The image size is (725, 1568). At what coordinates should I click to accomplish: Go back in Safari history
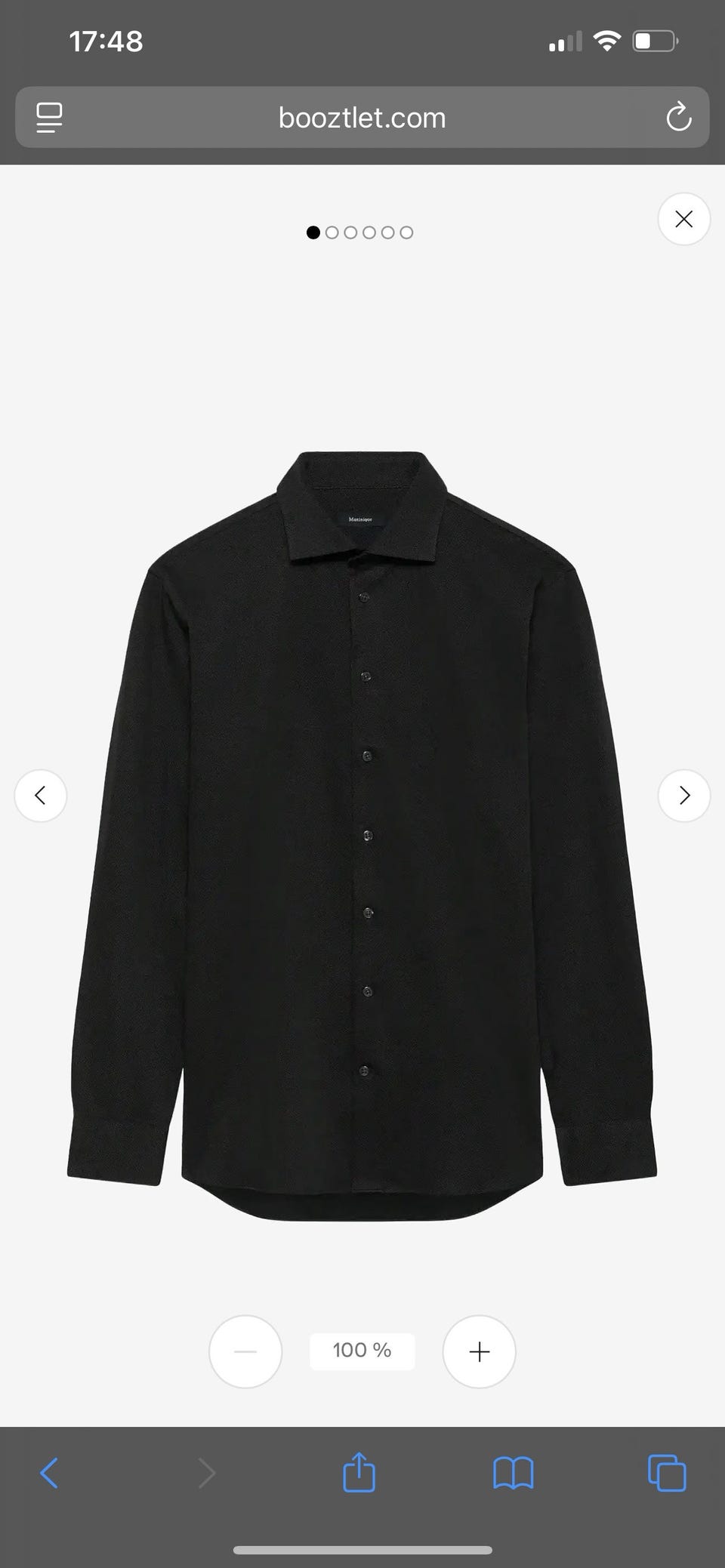point(49,1472)
